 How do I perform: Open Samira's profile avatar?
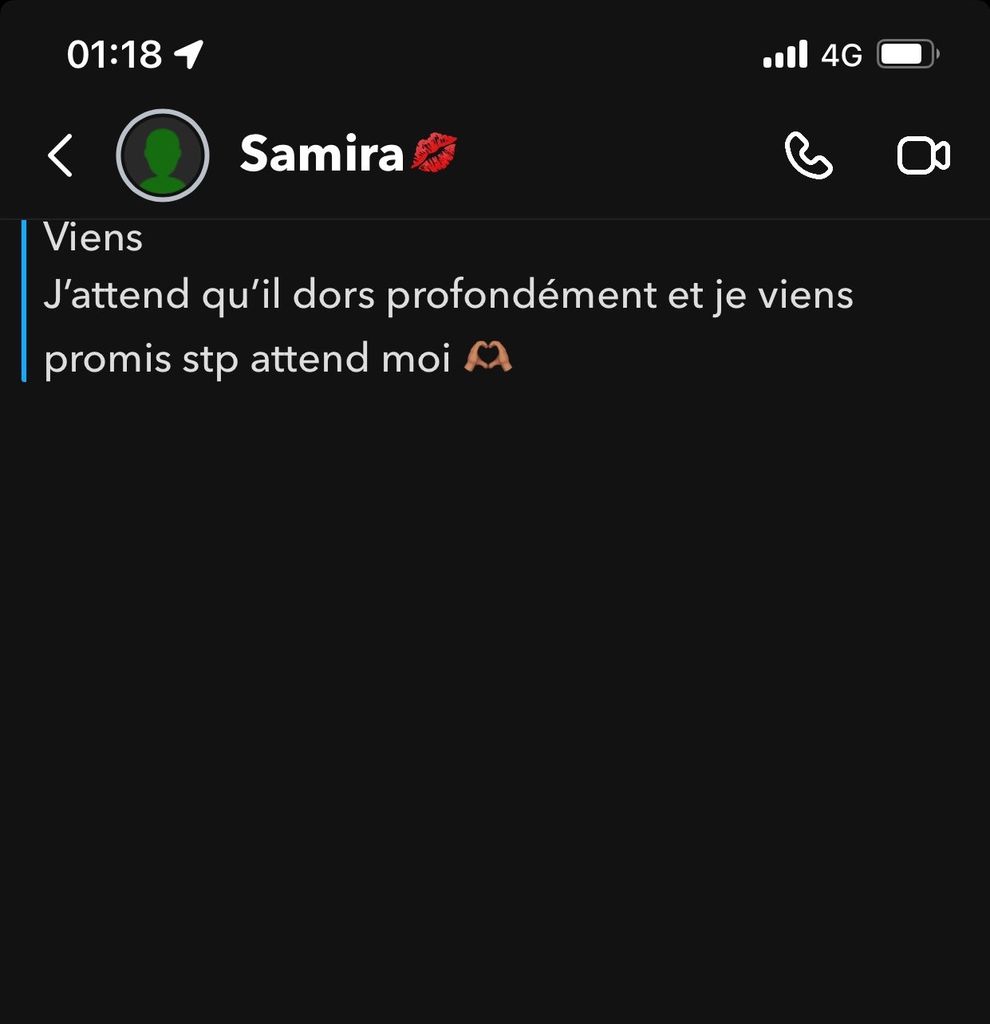click(162, 156)
